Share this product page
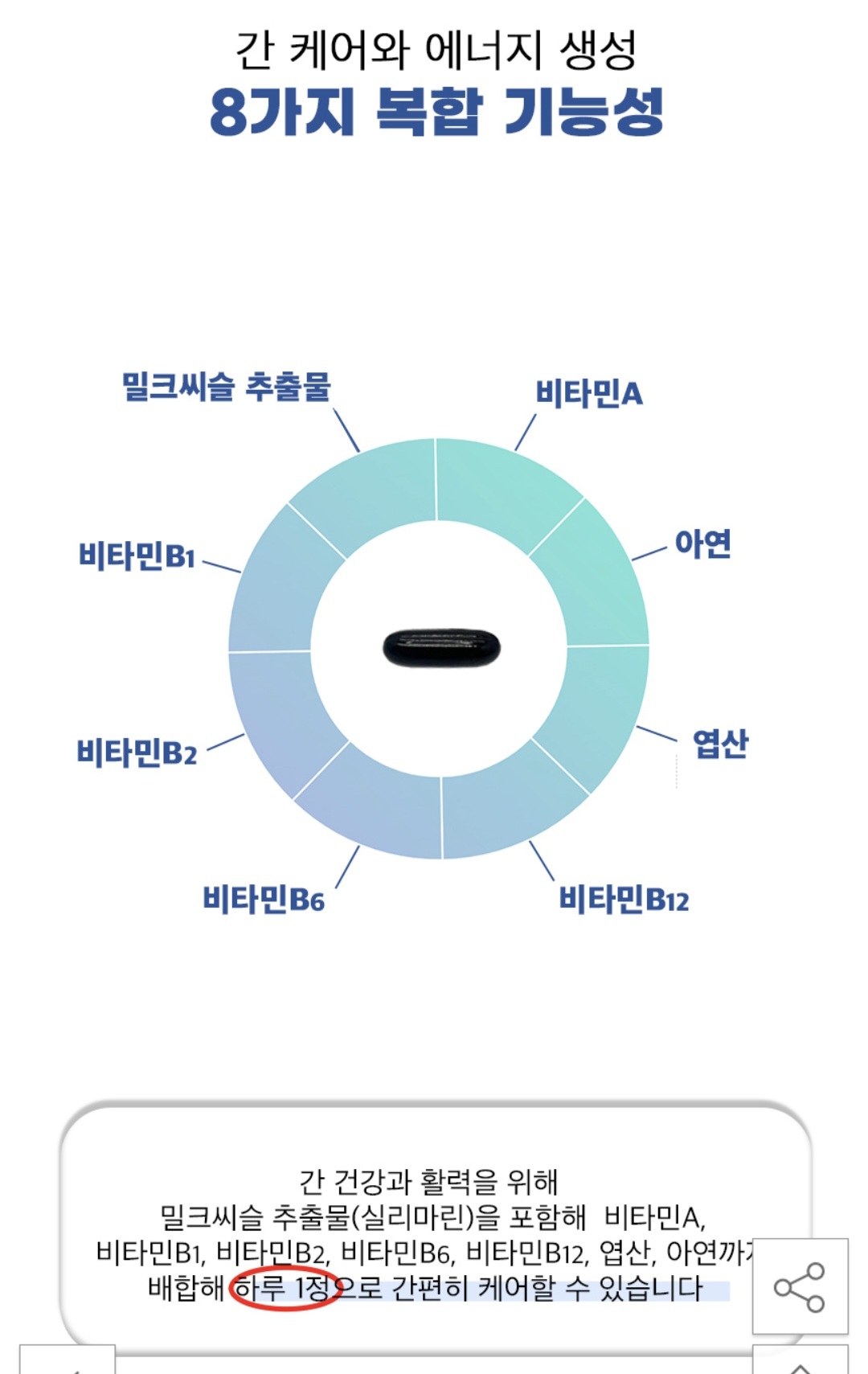This screenshot has height=1374, width=868. tap(800, 1286)
